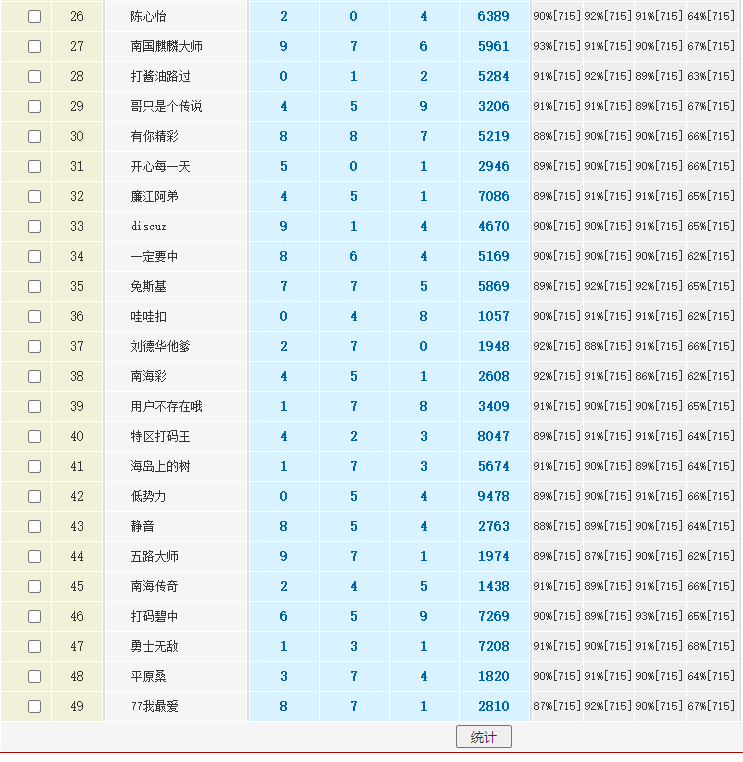
Task: Check the box for 77我最爱
Action: point(35,706)
